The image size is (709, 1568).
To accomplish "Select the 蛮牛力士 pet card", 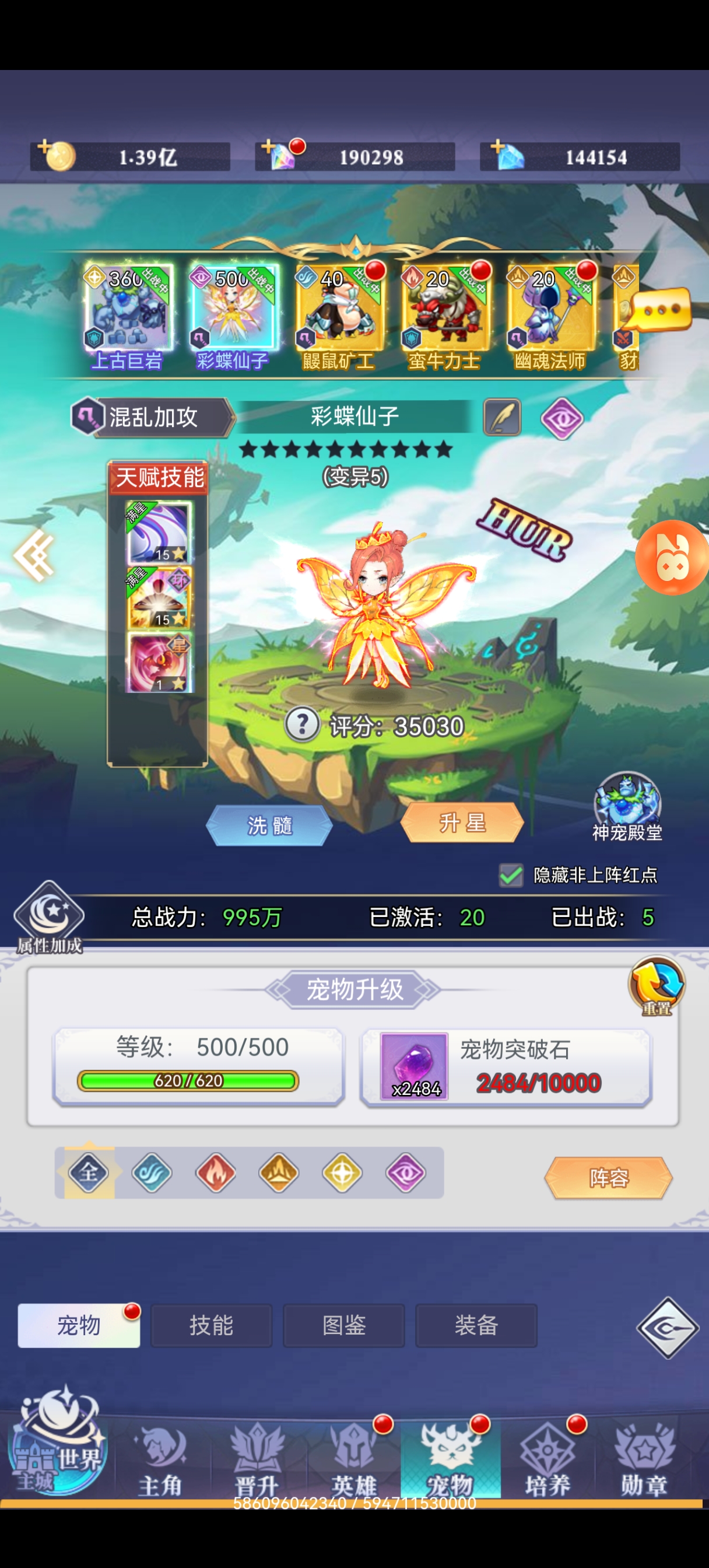I will [445, 309].
